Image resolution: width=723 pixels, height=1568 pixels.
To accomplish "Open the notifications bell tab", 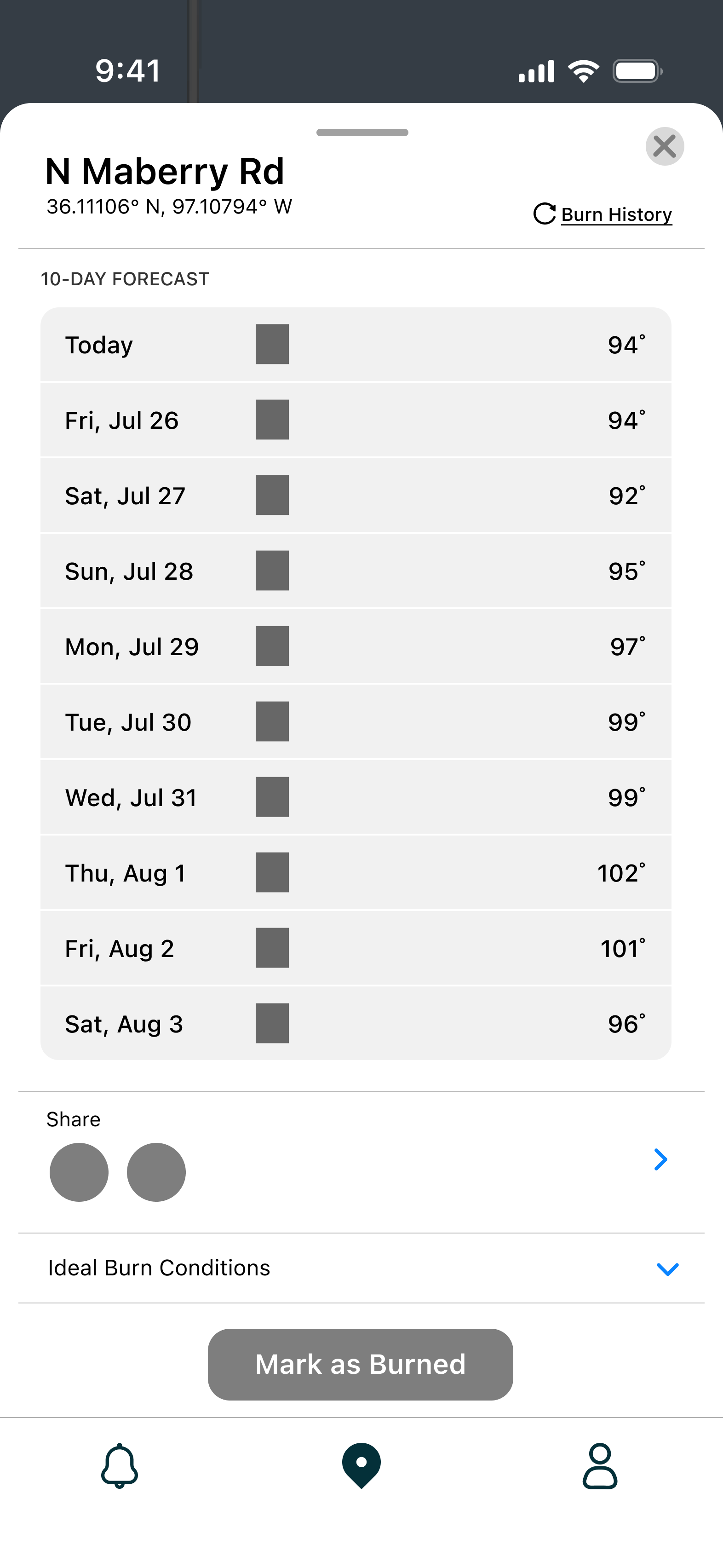I will 119,1466.
